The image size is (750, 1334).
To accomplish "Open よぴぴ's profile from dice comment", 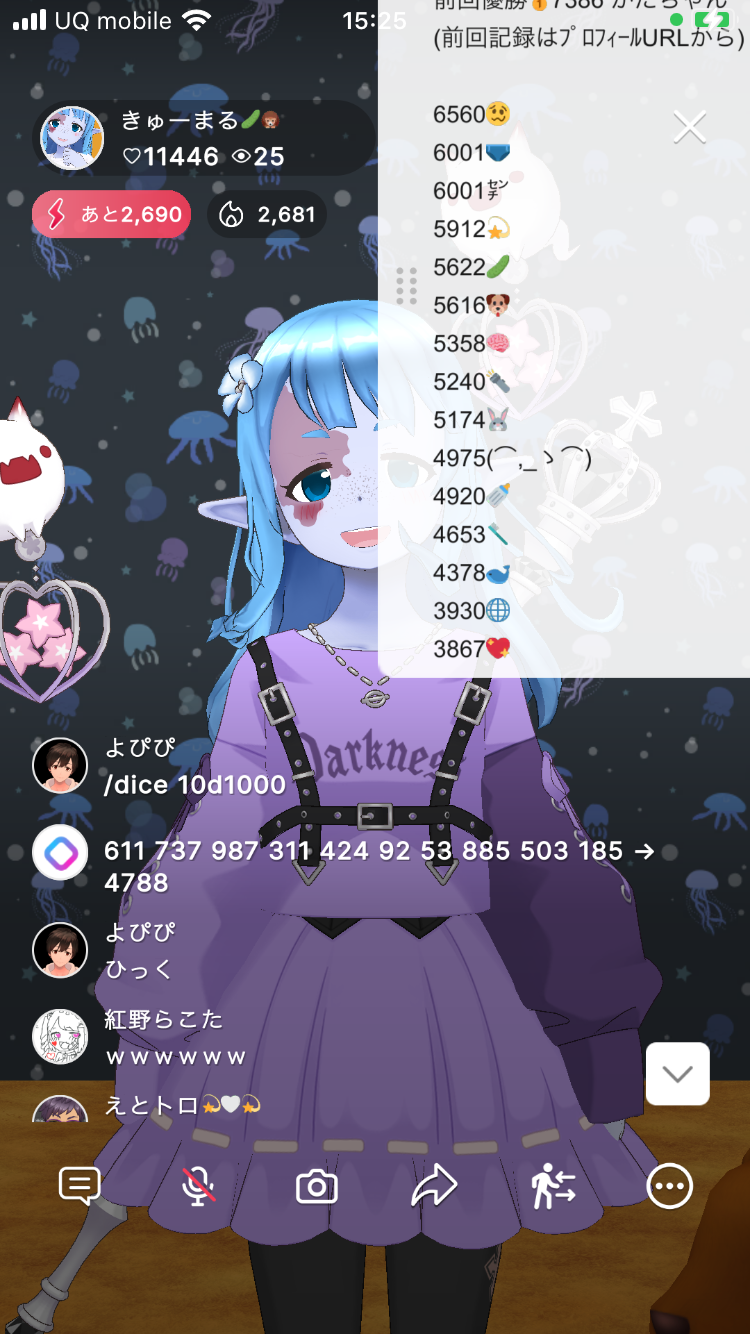I will tap(60, 767).
